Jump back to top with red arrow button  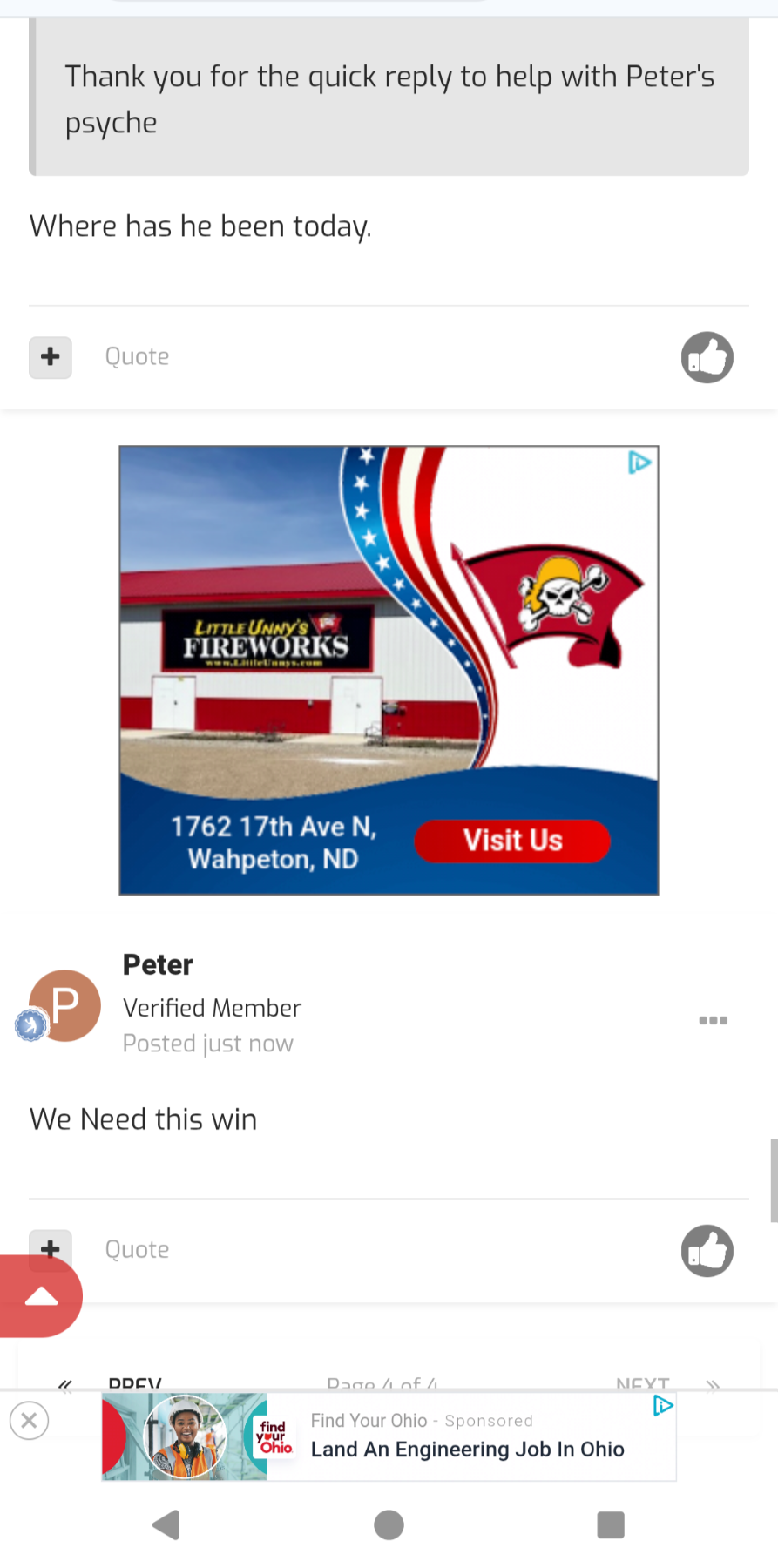pyautogui.click(x=40, y=1296)
